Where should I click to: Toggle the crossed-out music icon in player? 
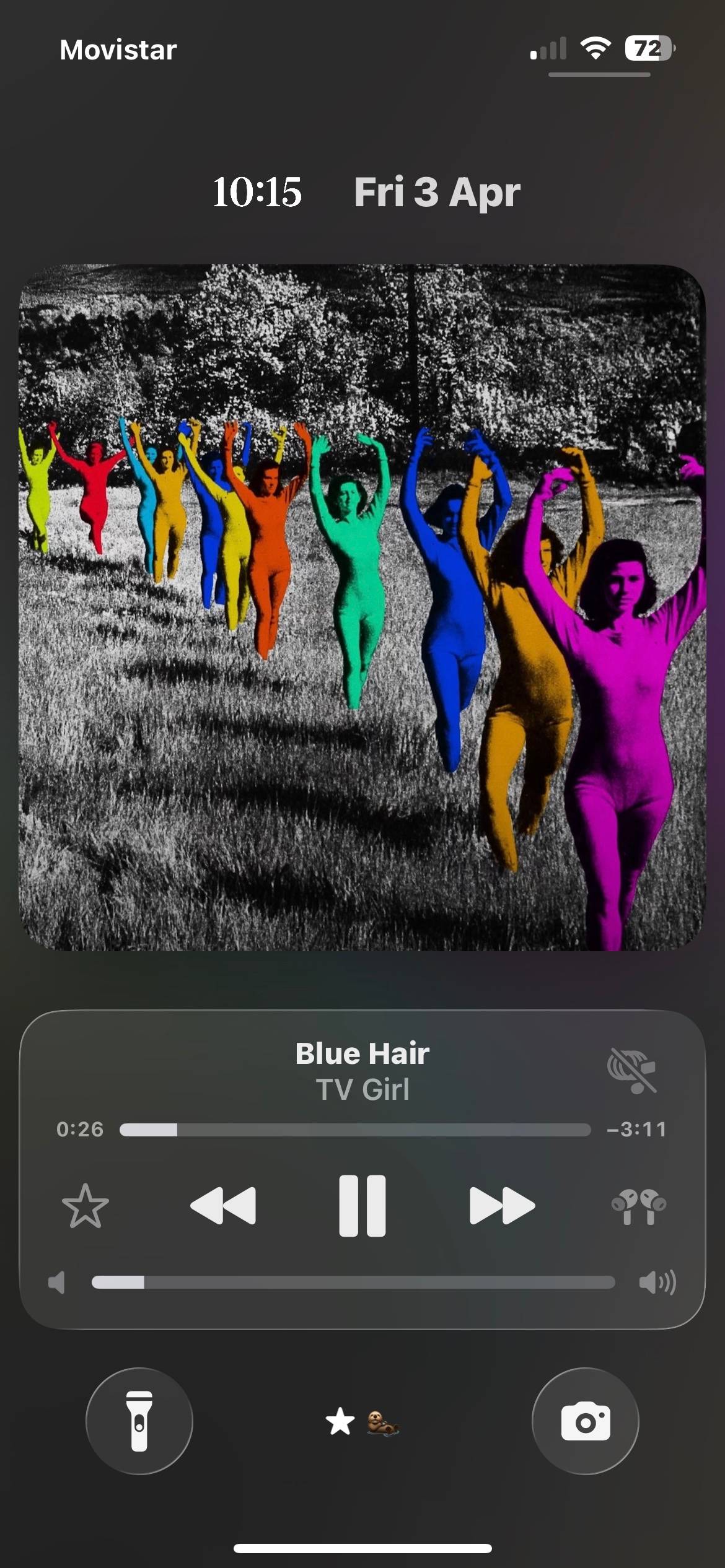631,1070
